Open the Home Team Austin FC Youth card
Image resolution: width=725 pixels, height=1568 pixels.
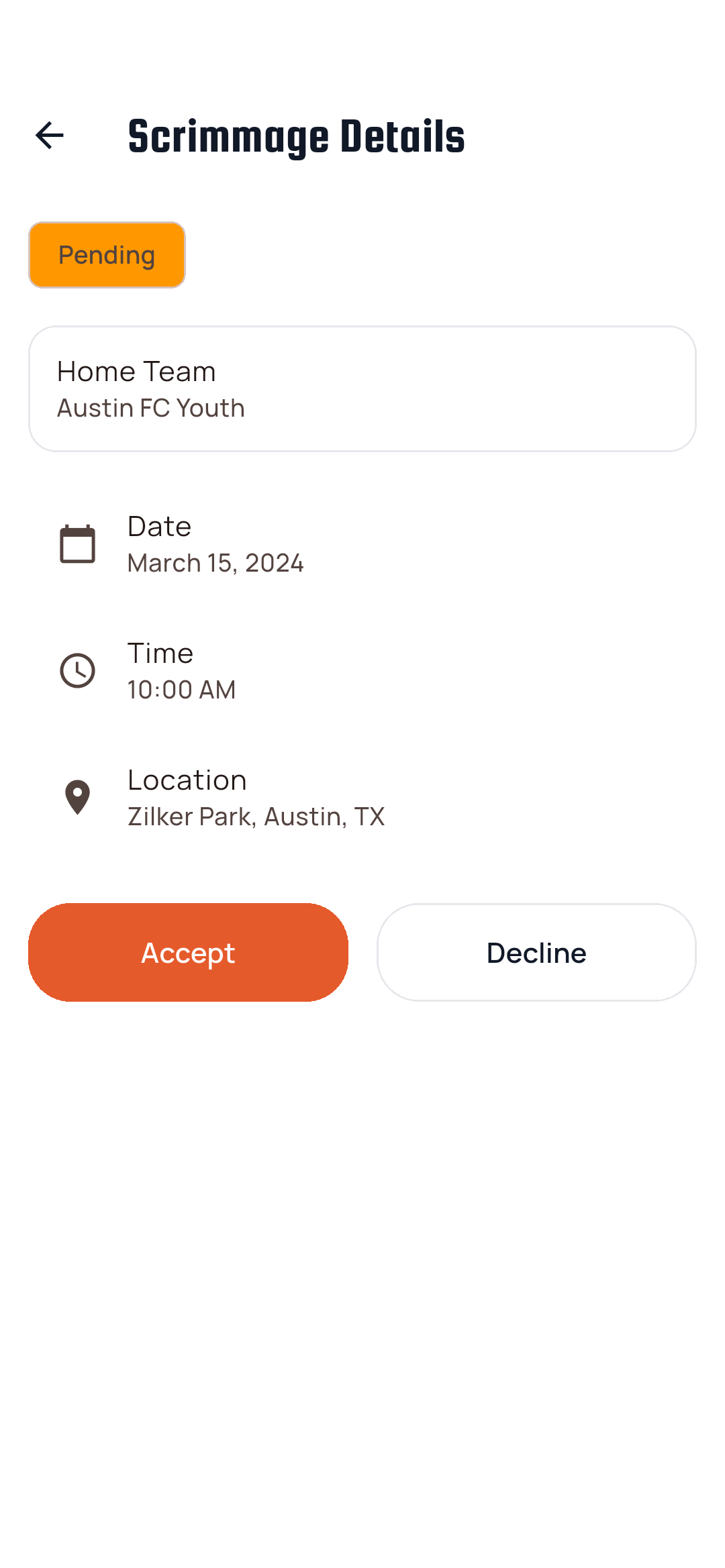(x=362, y=389)
